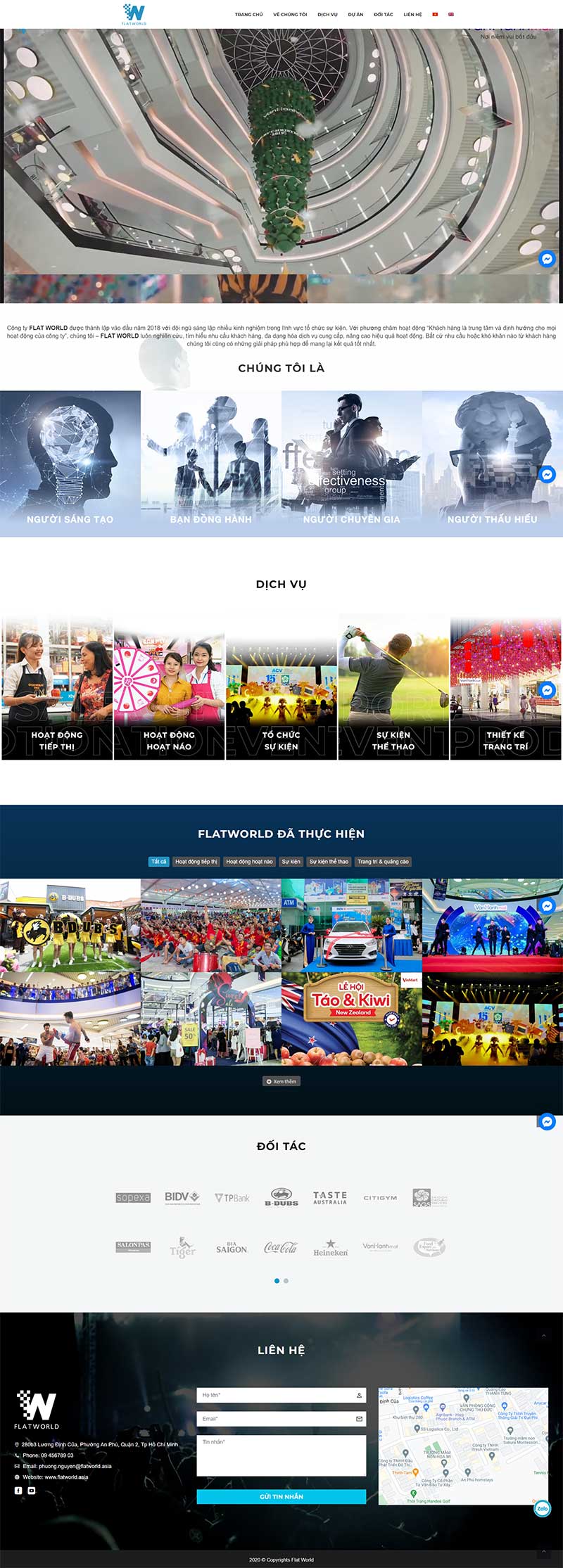
Task: Send the form with GỬI TIN NHẮN
Action: (x=281, y=1496)
